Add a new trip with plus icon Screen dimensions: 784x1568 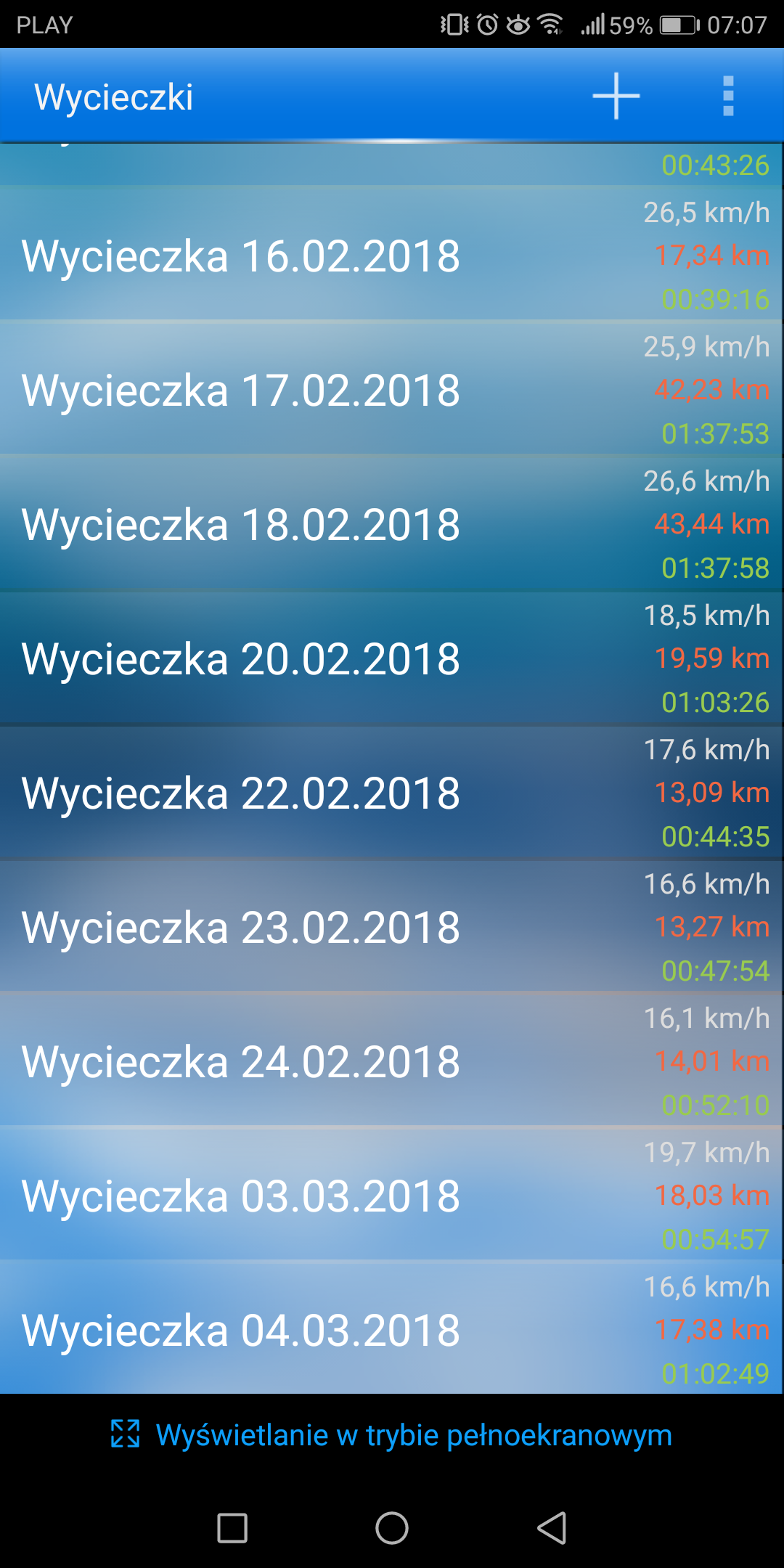(616, 96)
